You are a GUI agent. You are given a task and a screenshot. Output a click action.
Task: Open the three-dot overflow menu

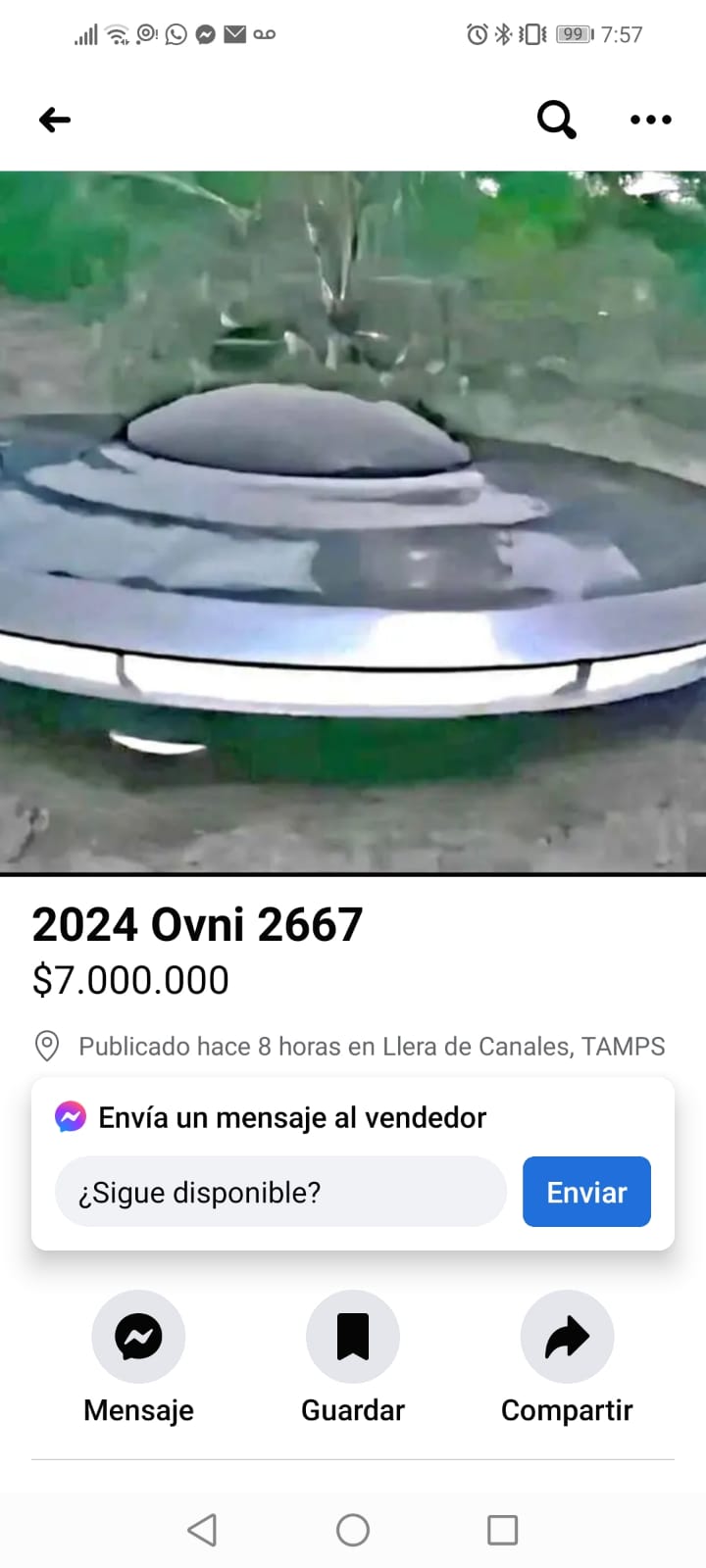coord(650,120)
